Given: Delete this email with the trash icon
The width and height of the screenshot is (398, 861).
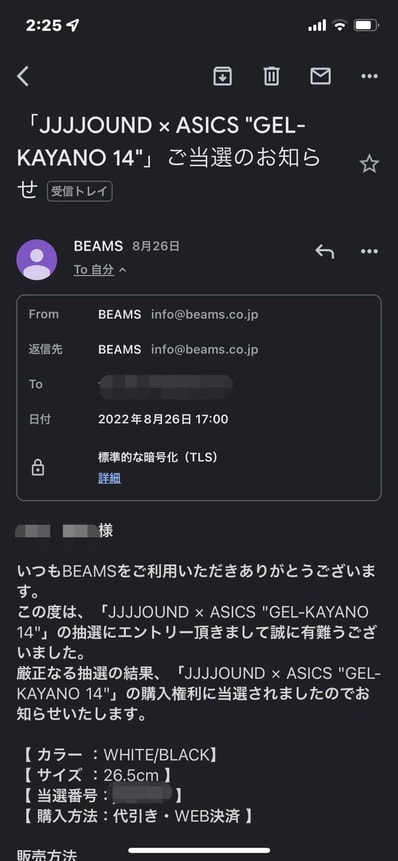Looking at the screenshot, I should tap(272, 76).
